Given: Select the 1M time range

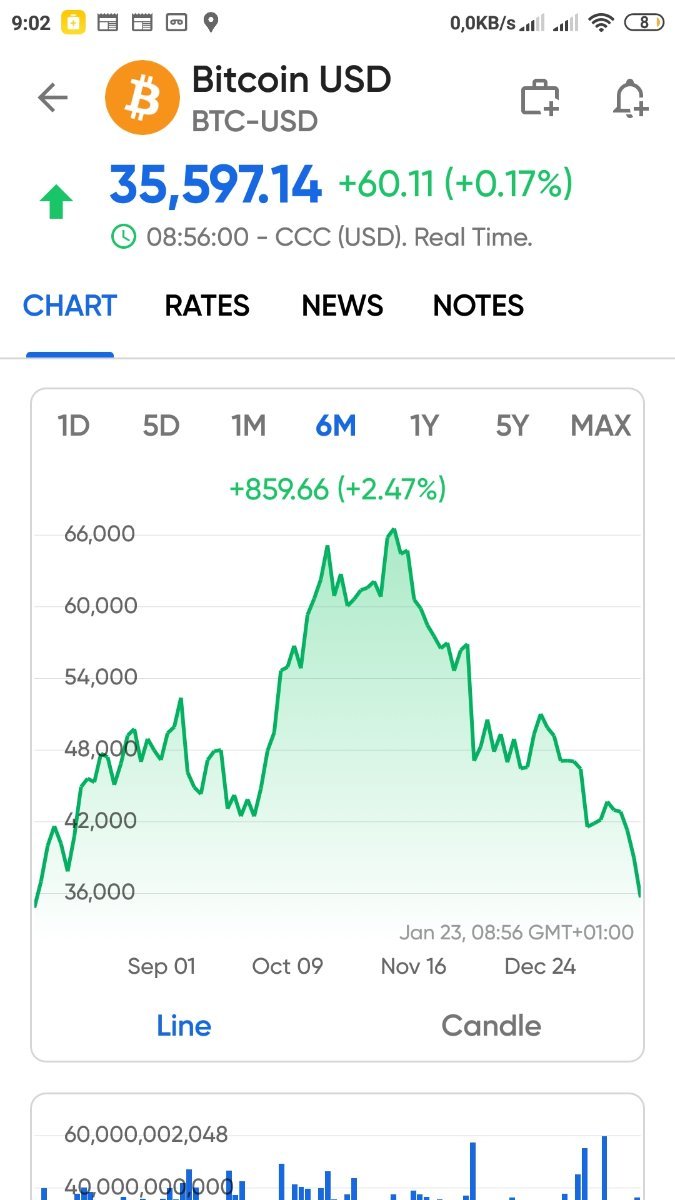Looking at the screenshot, I should 248,426.
